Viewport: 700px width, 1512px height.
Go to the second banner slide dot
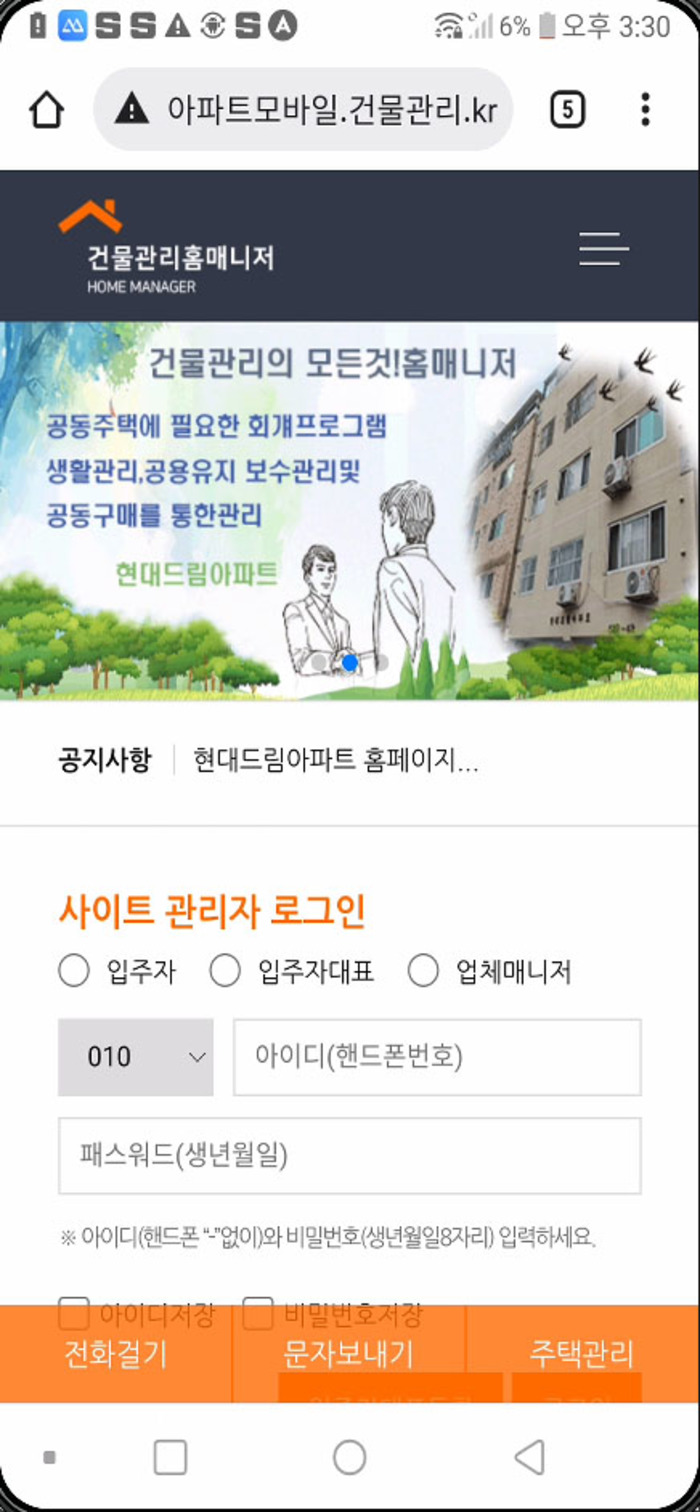pyautogui.click(x=350, y=662)
